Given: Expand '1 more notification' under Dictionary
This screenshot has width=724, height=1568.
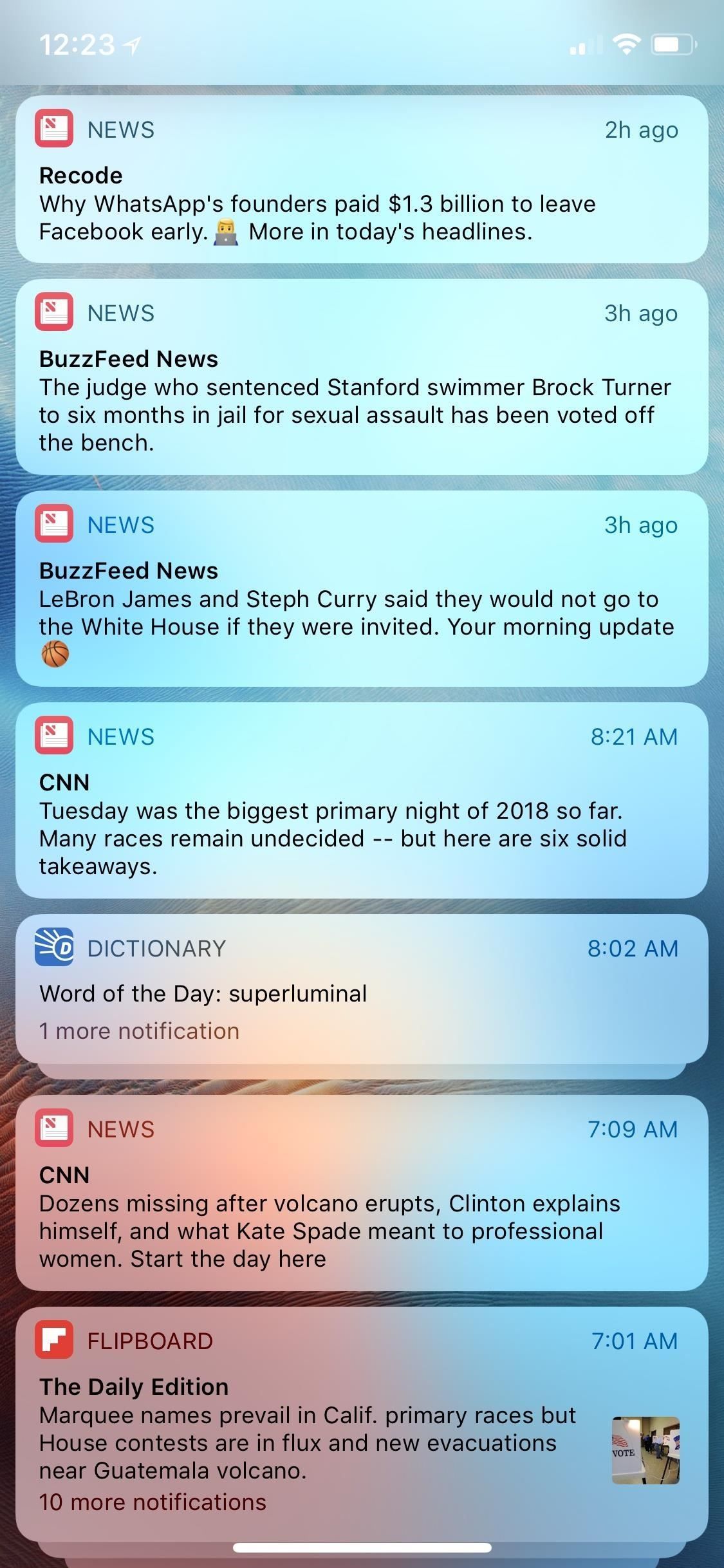Looking at the screenshot, I should [x=139, y=1031].
